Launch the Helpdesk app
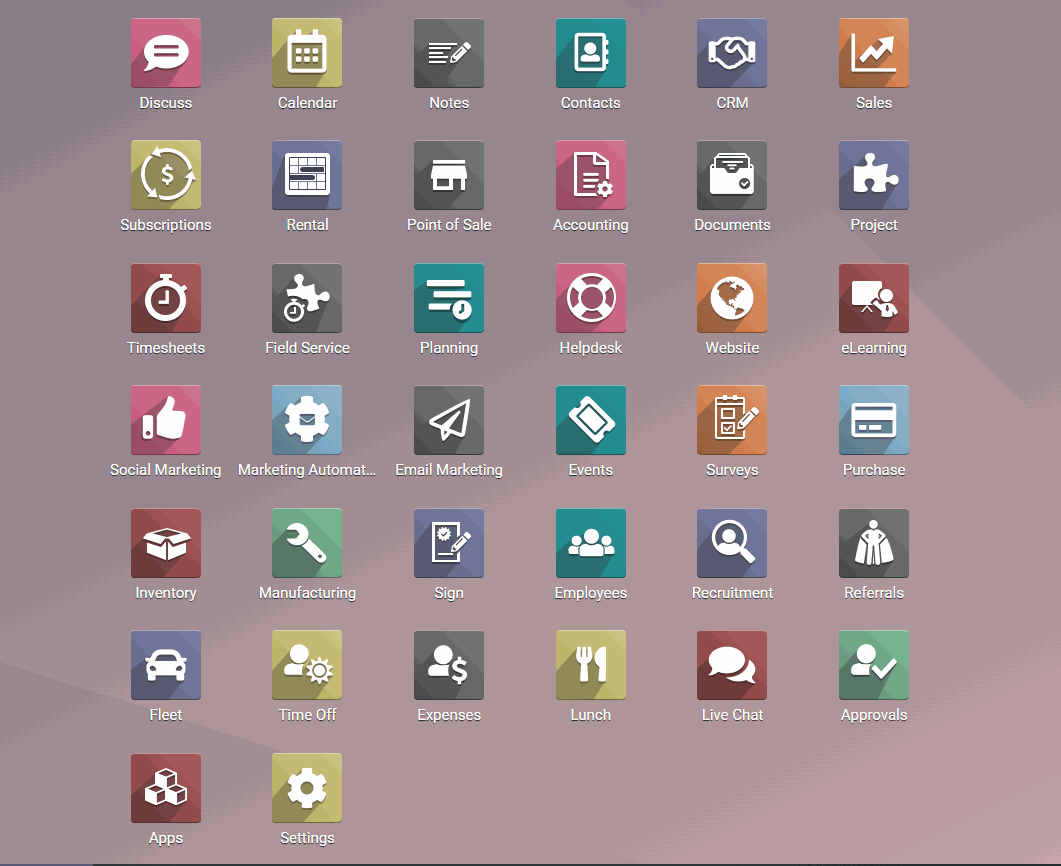1061x866 pixels. (x=591, y=298)
